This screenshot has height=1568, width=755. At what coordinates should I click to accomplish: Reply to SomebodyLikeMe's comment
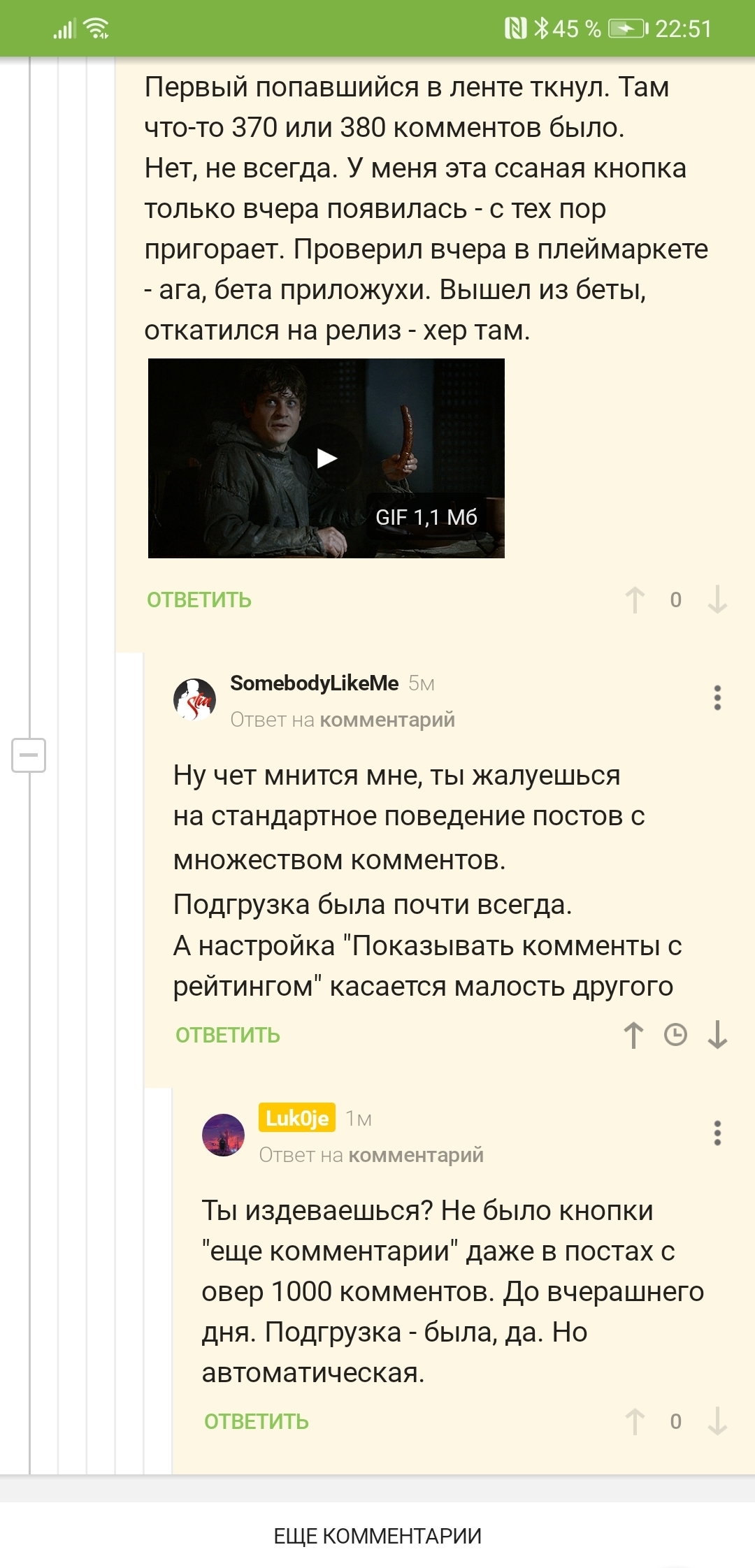click(228, 1036)
